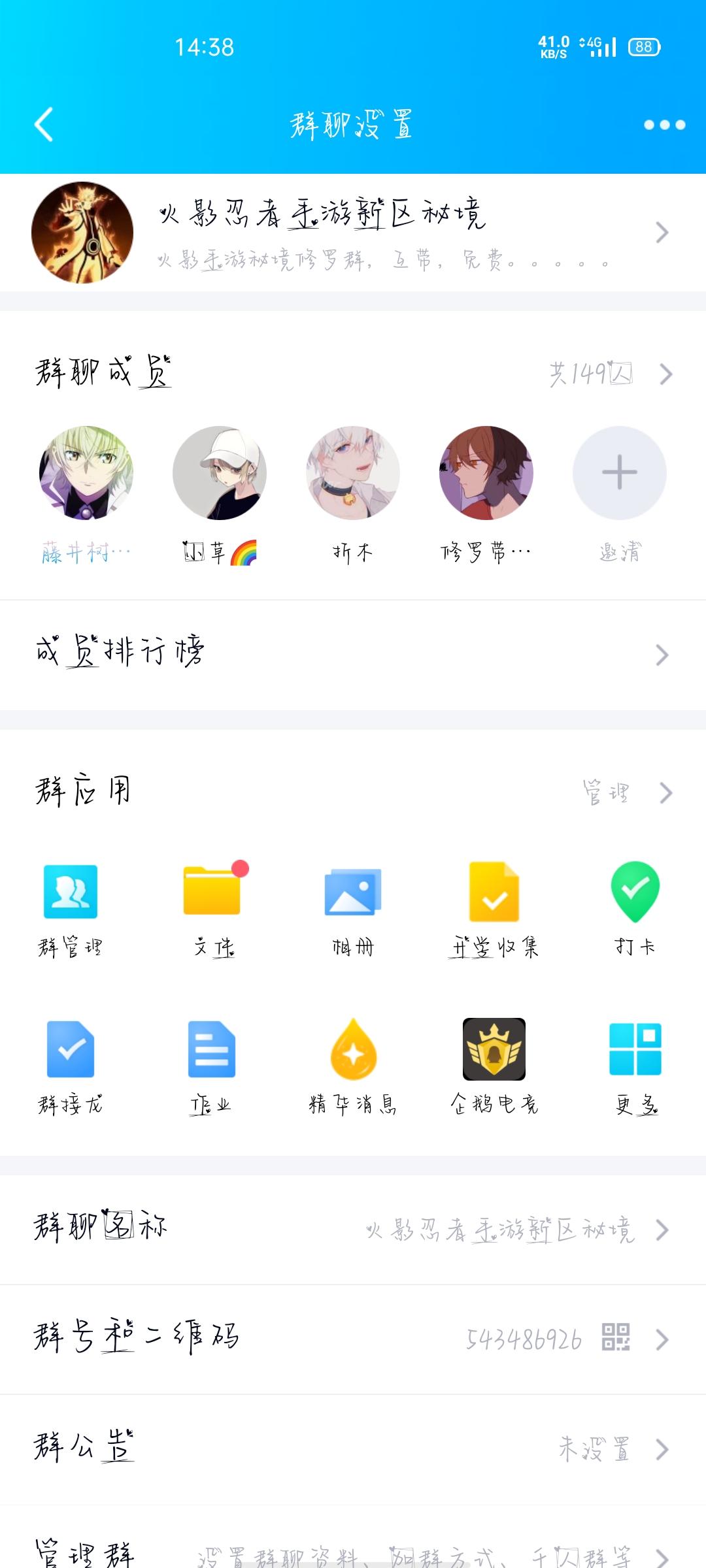This screenshot has height=1568, width=706.
Task: Tap the 邀请 plus button
Action: coord(619,472)
